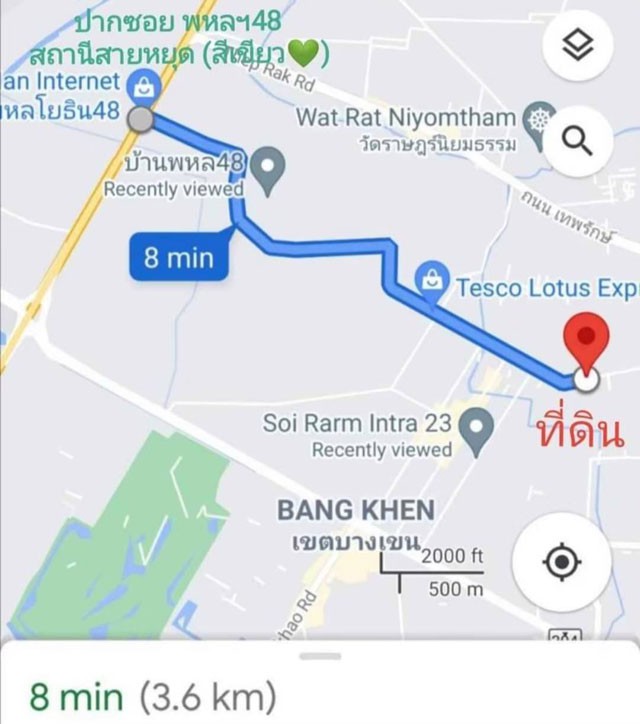Screen dimensions: 640x724
Task: Expand the bottom route details sheet
Action: [x=320, y=658]
